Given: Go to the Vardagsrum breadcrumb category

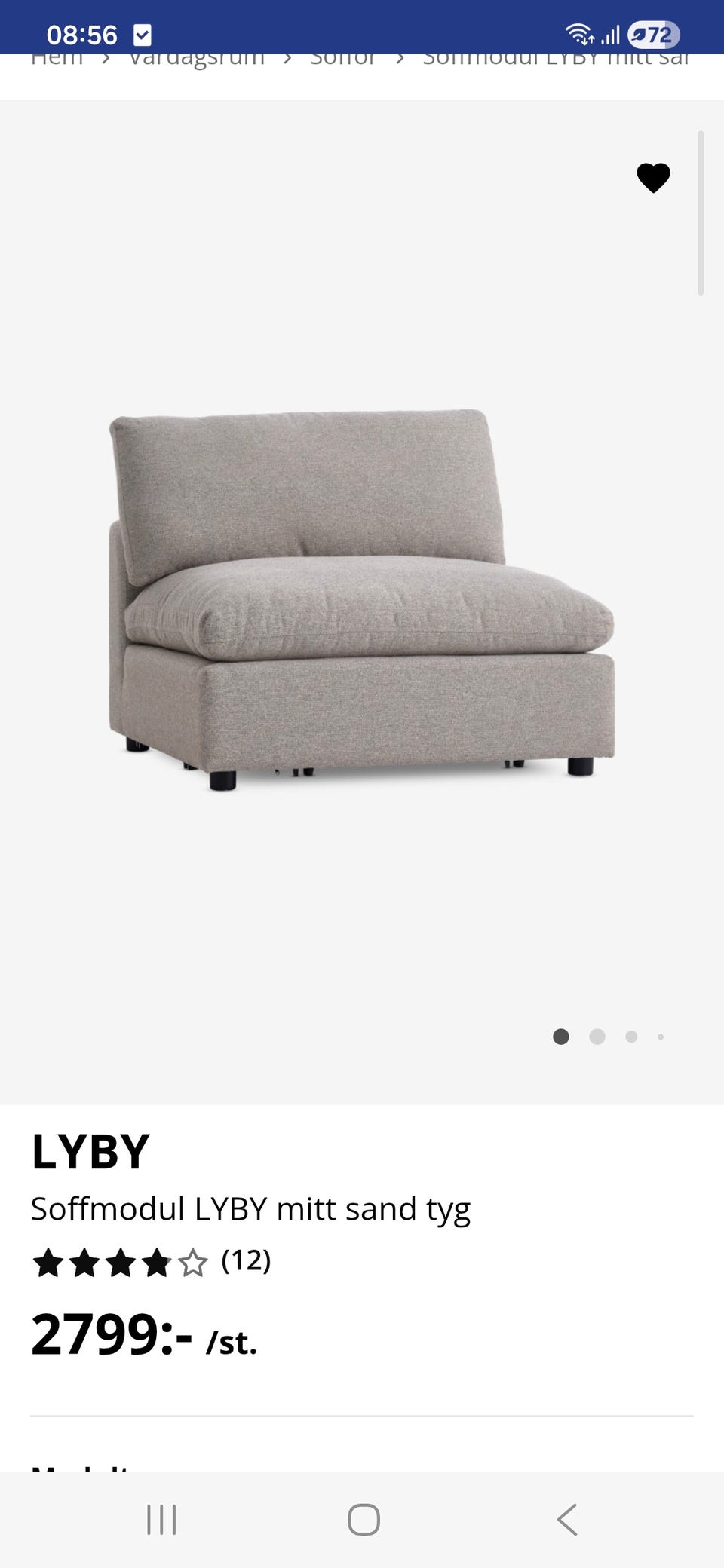Looking at the screenshot, I should [197, 60].
